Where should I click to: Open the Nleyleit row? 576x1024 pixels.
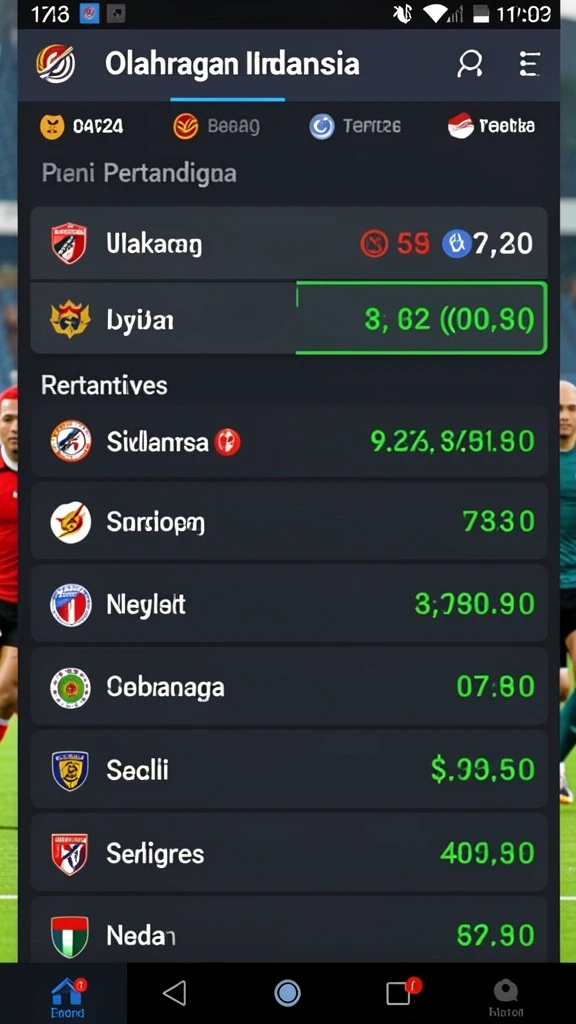pyautogui.click(x=289, y=604)
